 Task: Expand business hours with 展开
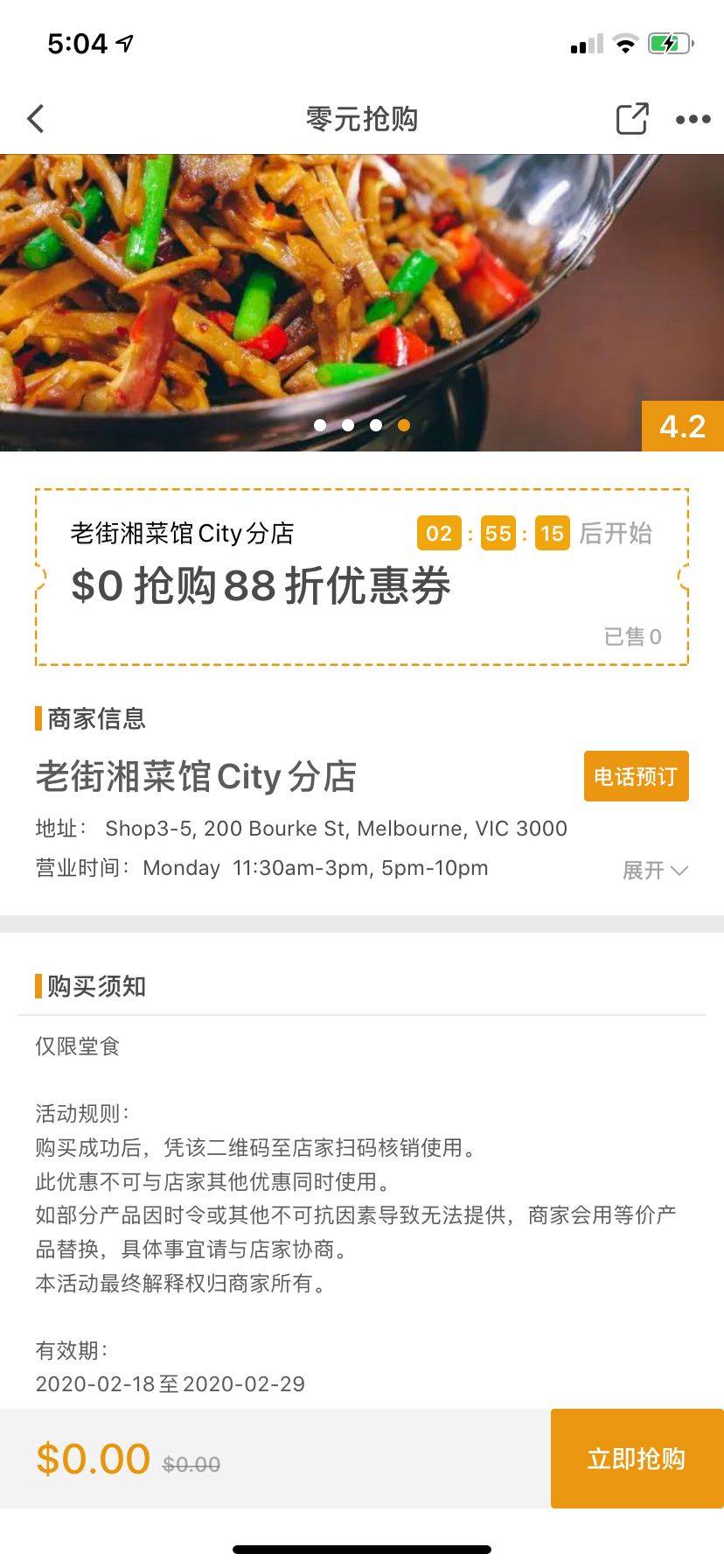point(654,870)
